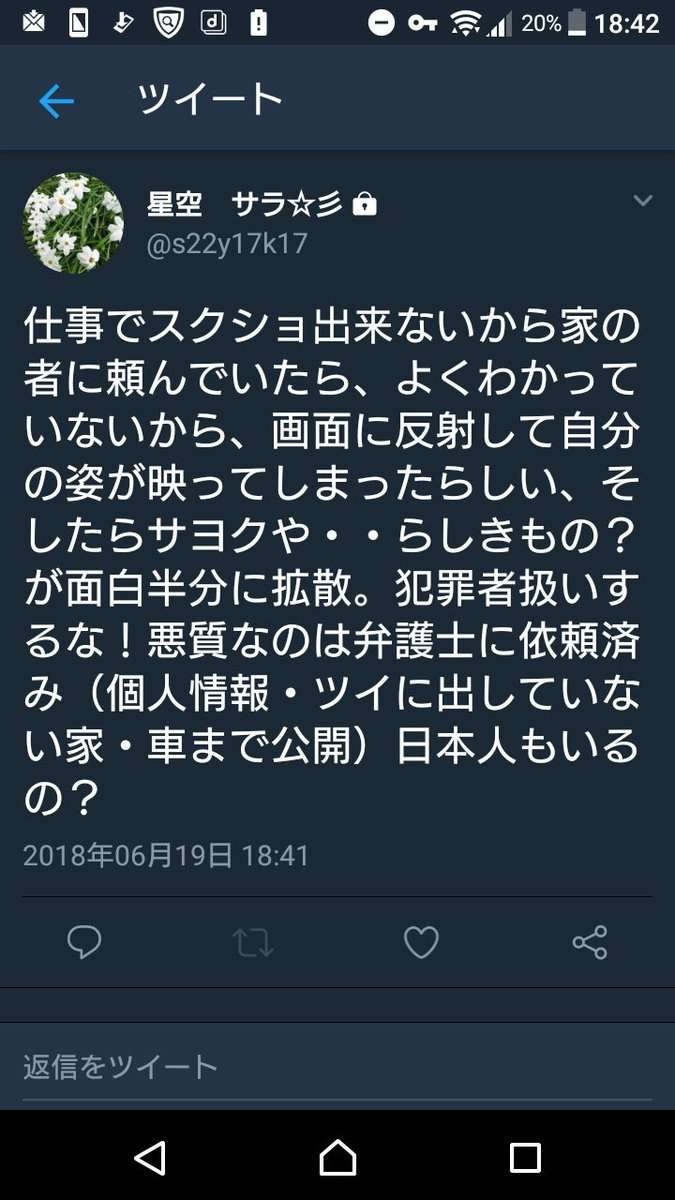Open the profile picture of 星空 サラ
The width and height of the screenshot is (675, 1200).
click(73, 223)
